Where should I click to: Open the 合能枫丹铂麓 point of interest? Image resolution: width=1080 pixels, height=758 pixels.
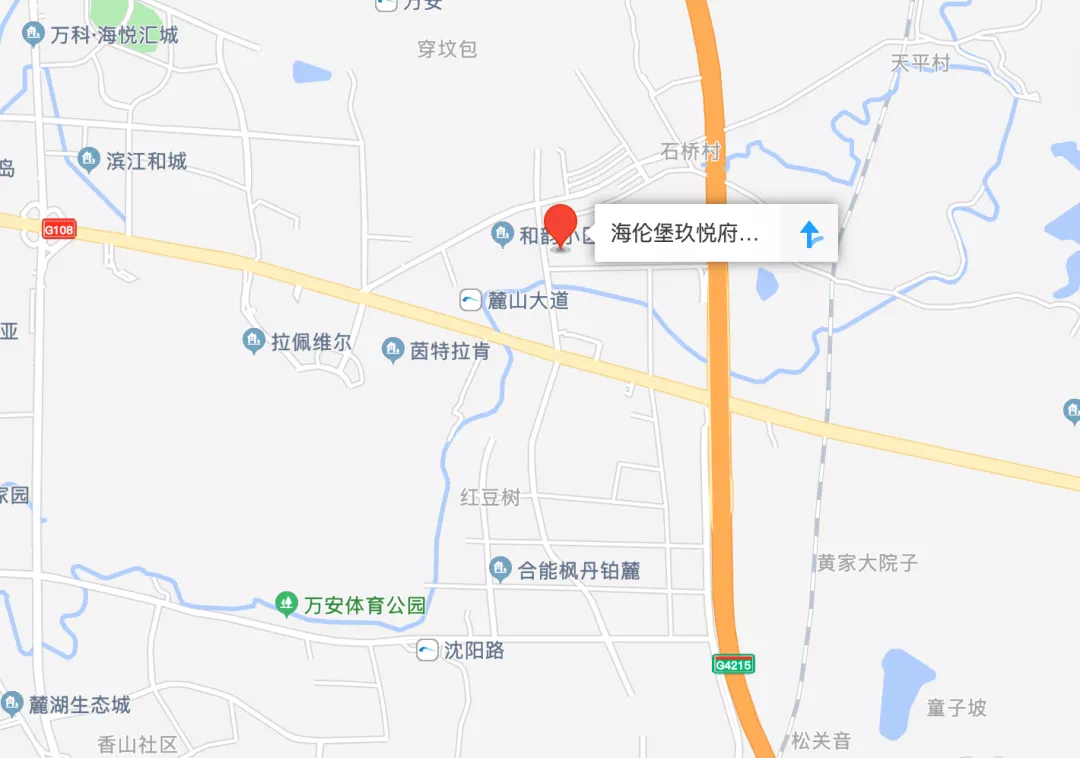pos(501,570)
